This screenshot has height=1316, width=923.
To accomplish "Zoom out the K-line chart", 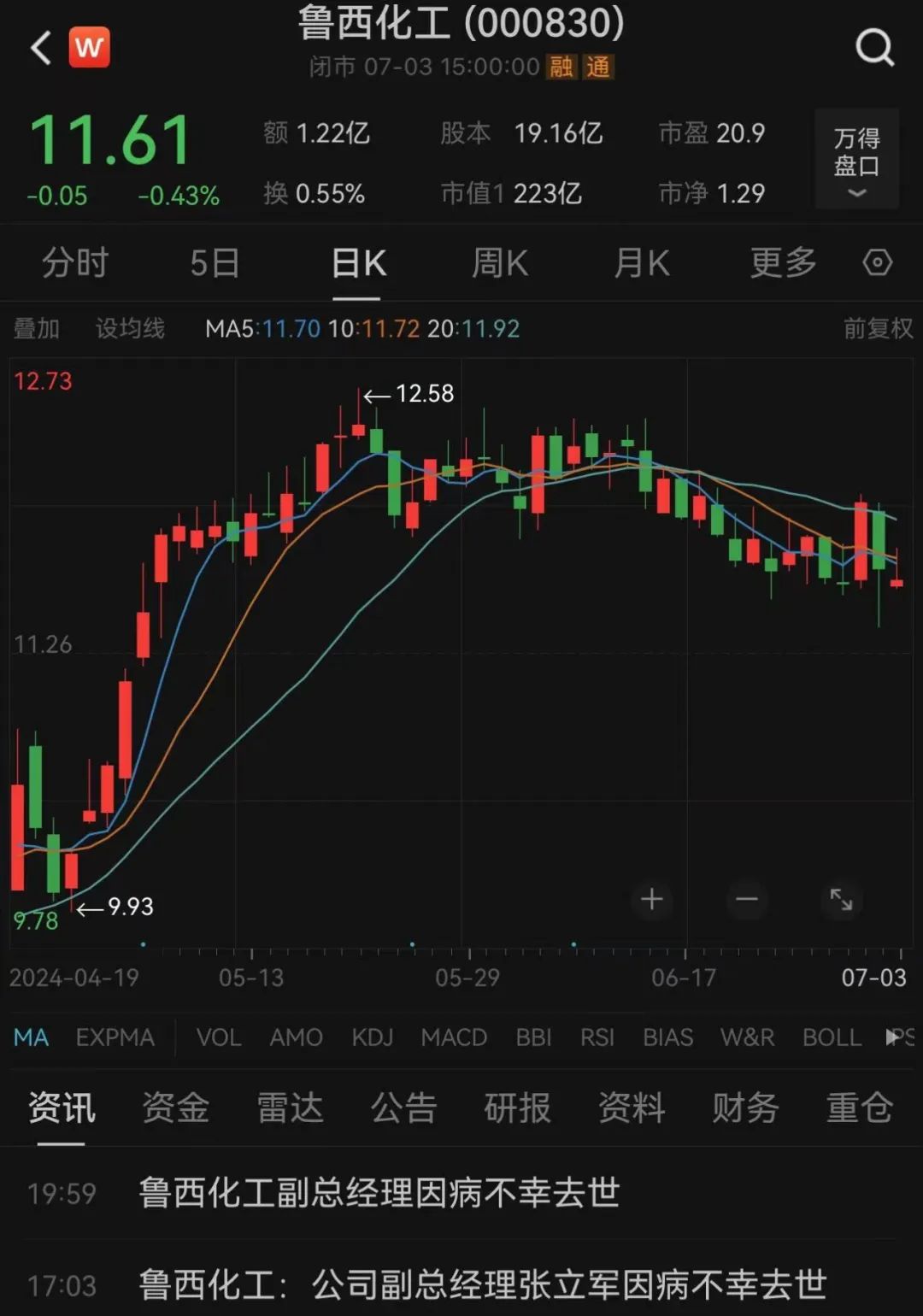I will pyautogui.click(x=747, y=899).
